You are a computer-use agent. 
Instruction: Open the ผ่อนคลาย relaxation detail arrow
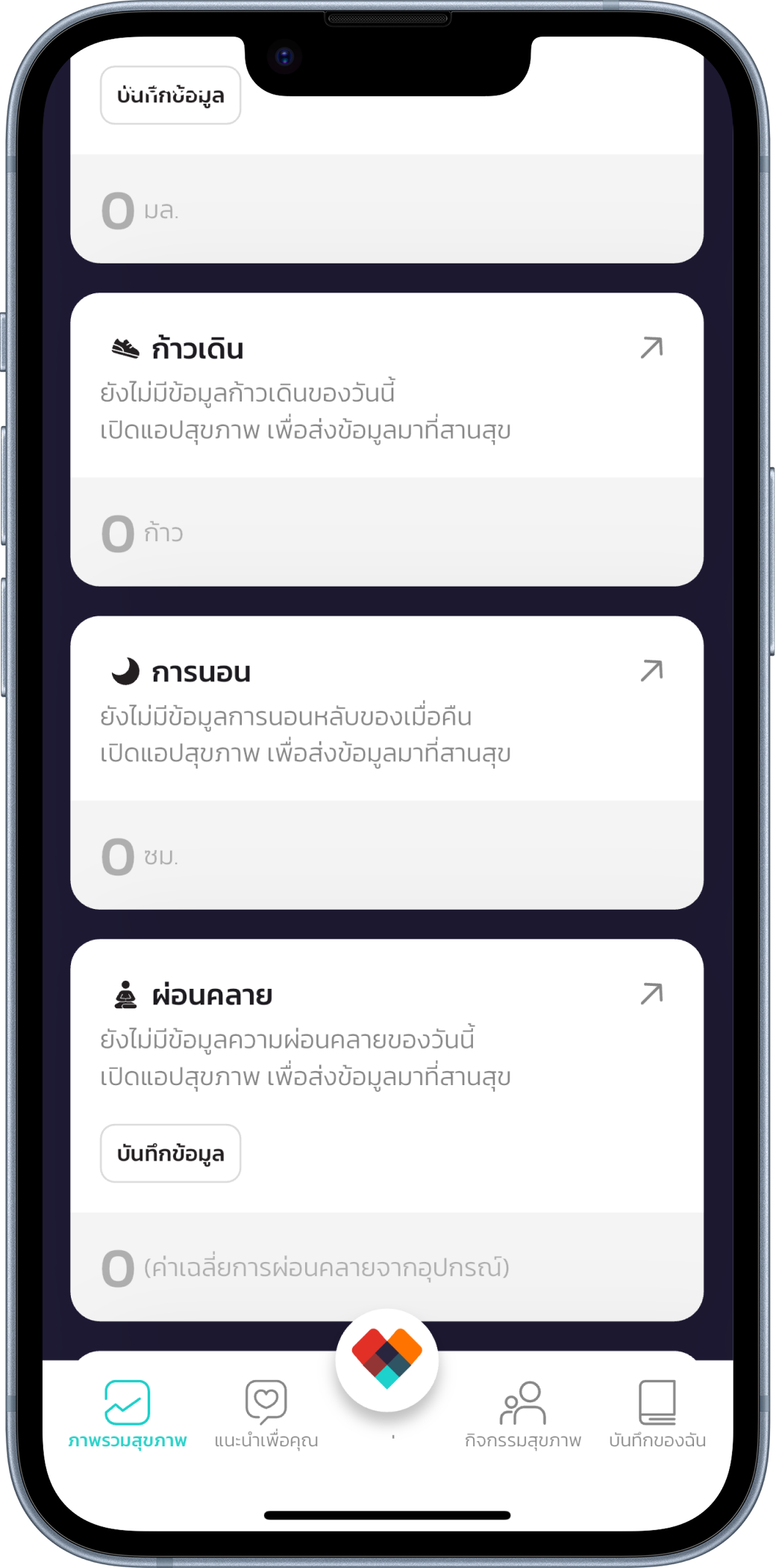651,994
